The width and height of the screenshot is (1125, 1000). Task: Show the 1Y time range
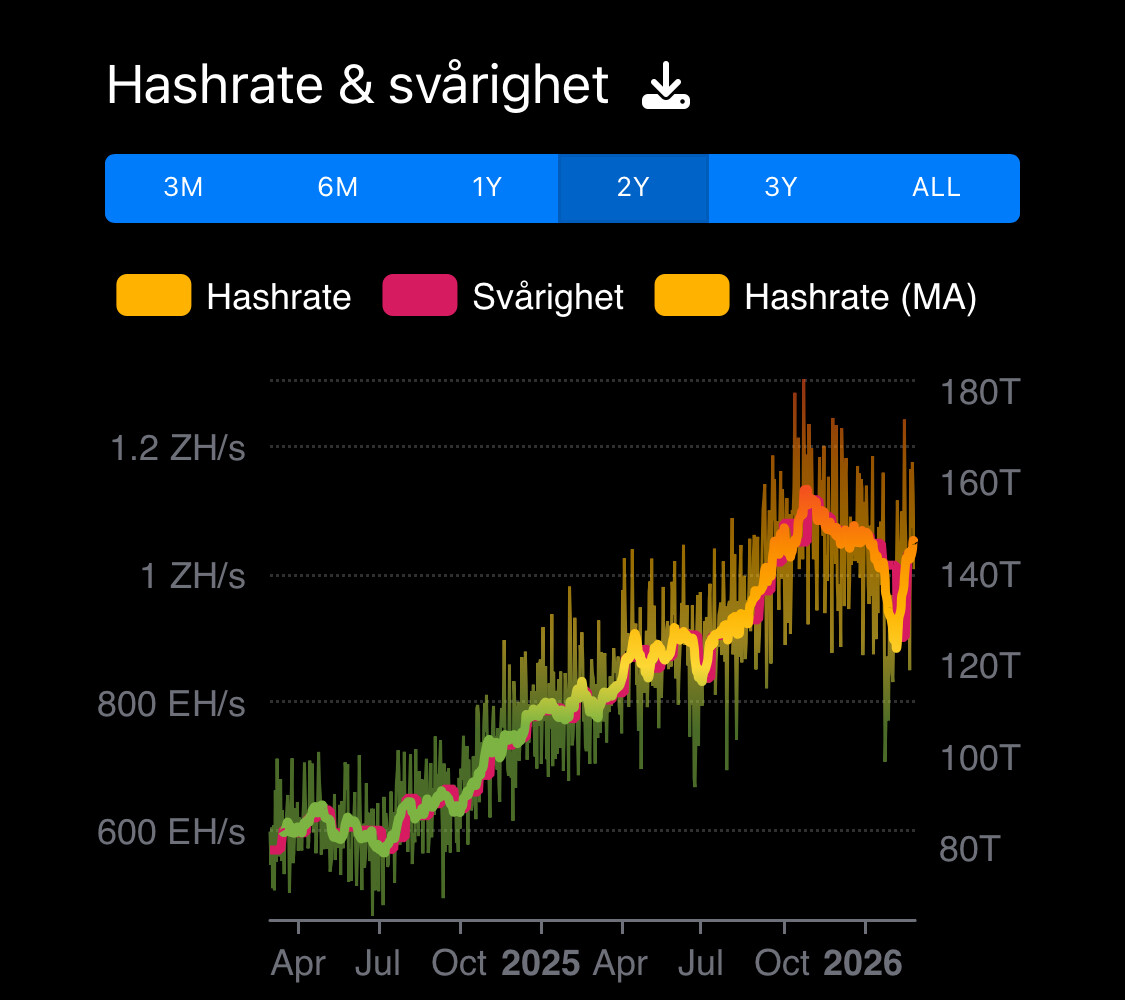(x=486, y=188)
